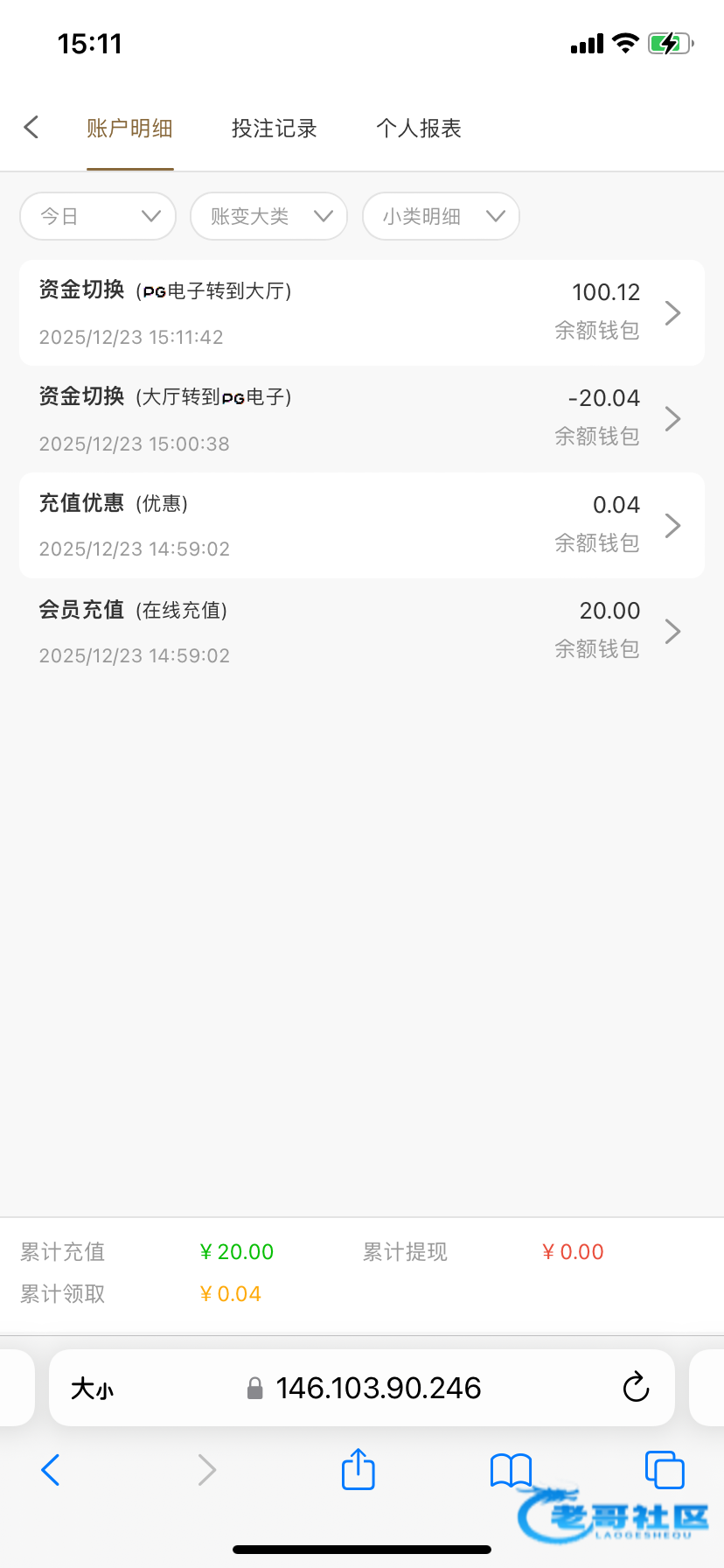Image resolution: width=724 pixels, height=1568 pixels.
Task: Select the 账户明细 tab
Action: [129, 129]
